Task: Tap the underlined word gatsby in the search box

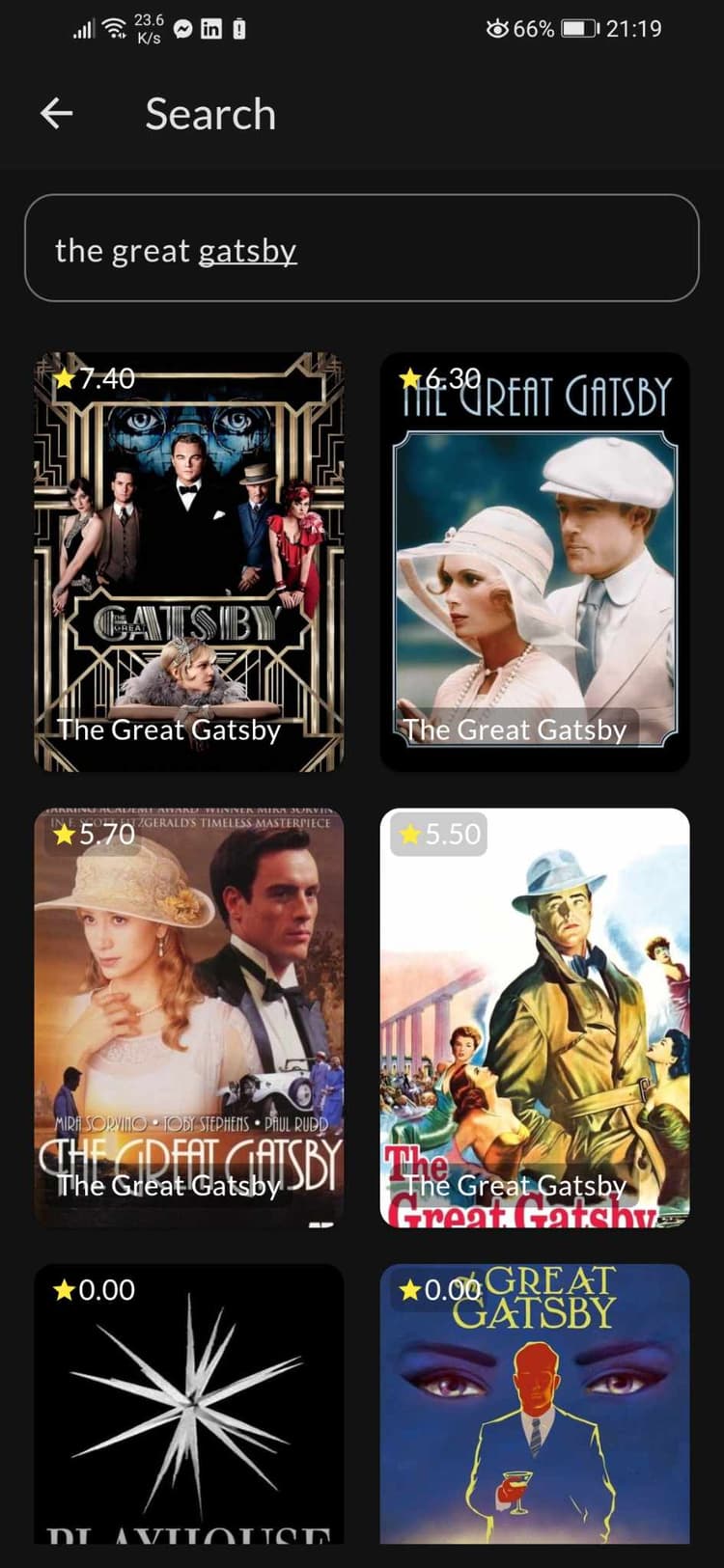Action: pos(247,251)
